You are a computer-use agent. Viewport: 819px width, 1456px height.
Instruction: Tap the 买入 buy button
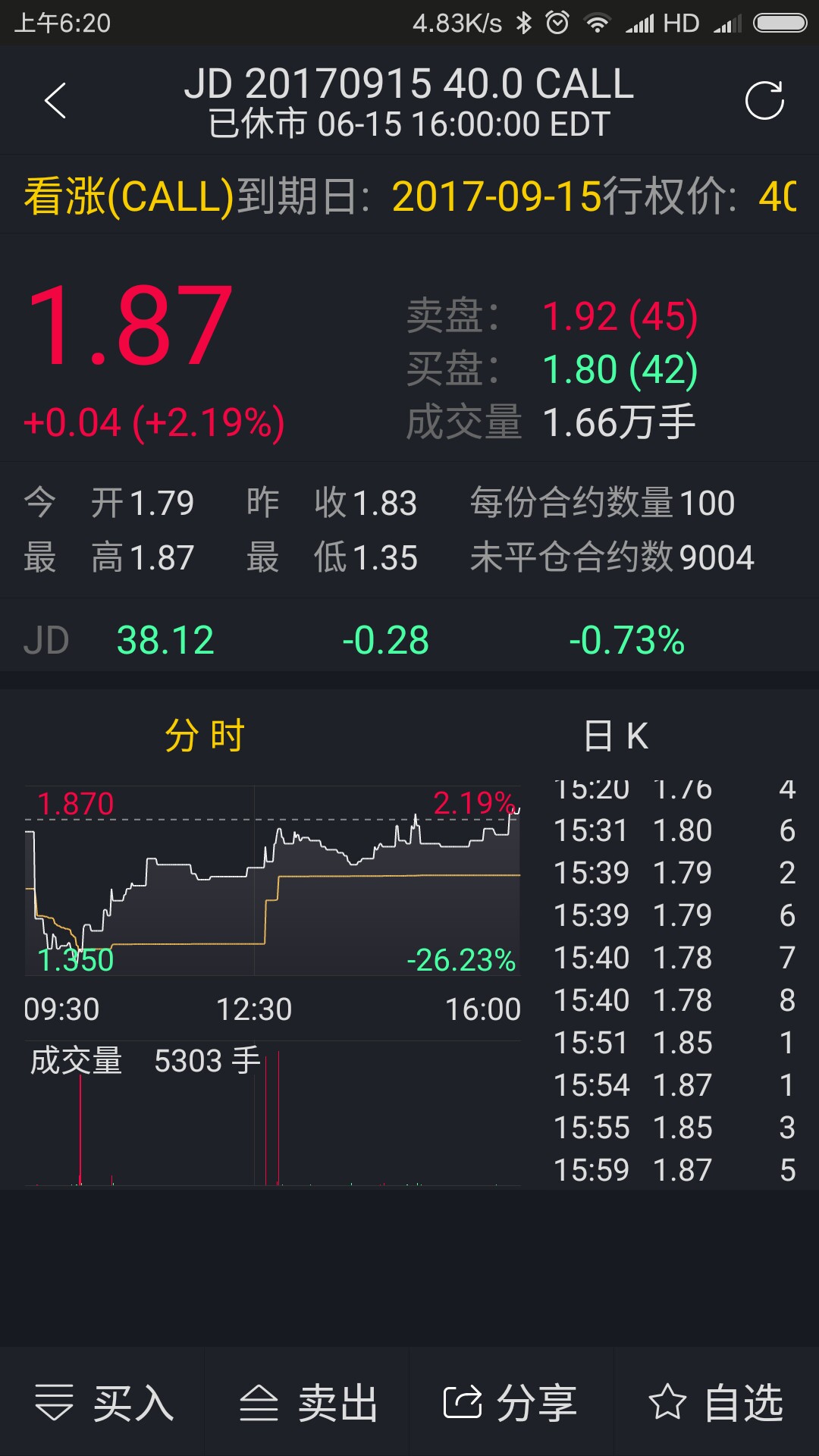(x=102, y=1402)
